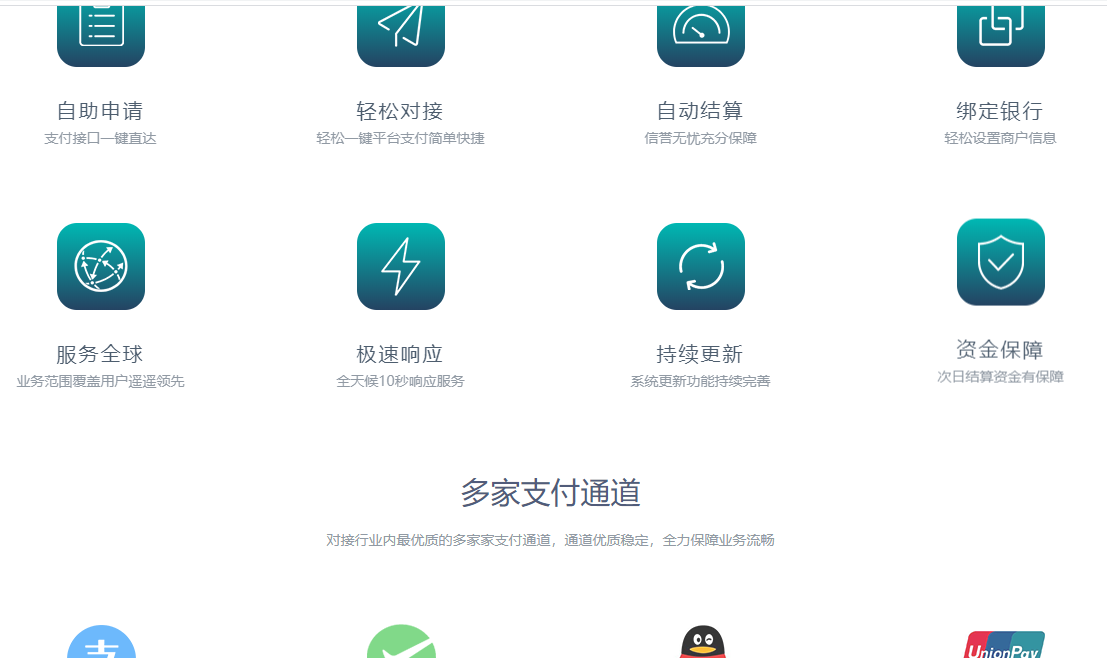Select the 极速响应 lightning icon
Viewport: 1107px width, 658px height.
401,266
